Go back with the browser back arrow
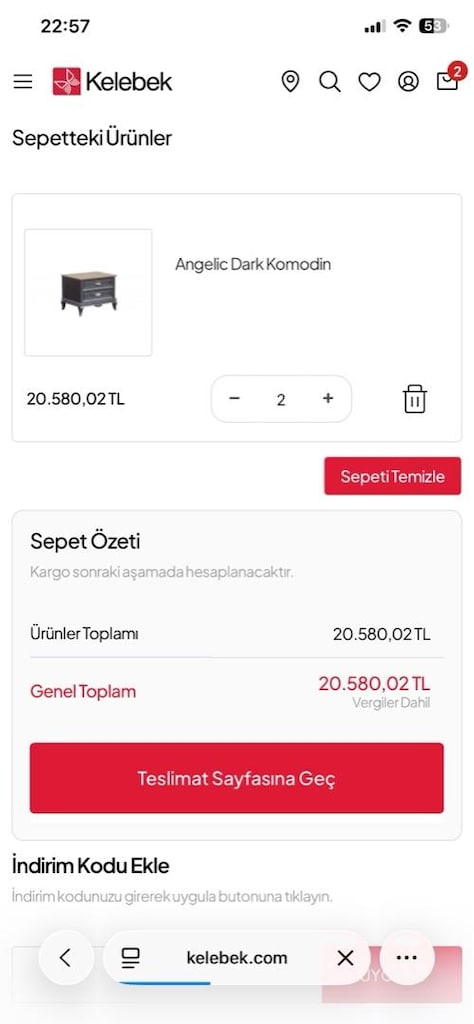This screenshot has width=474, height=1024. (65, 957)
